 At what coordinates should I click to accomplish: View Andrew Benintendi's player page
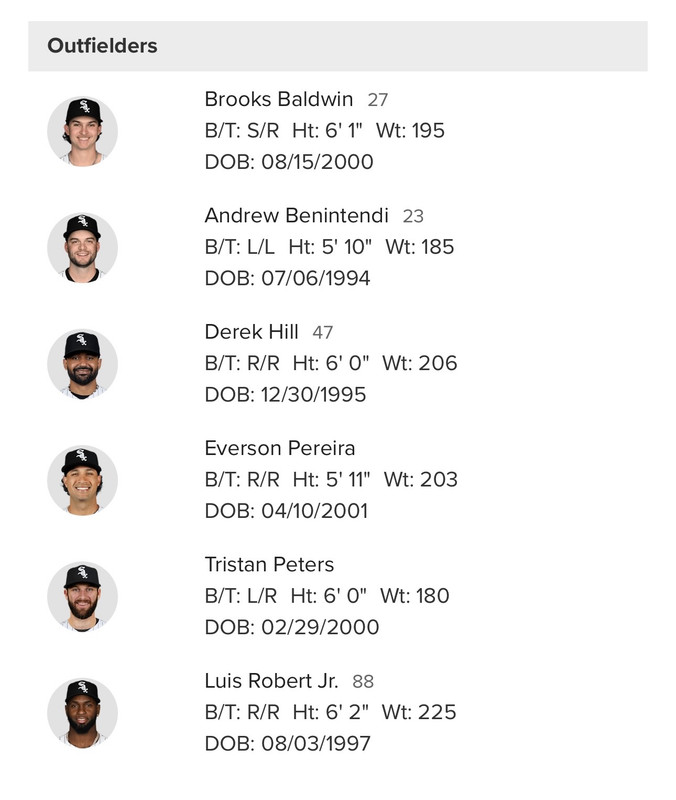pos(296,215)
